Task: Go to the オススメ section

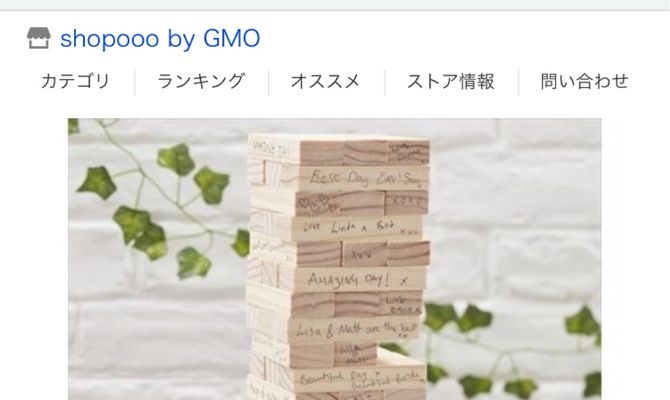Action: coord(325,82)
